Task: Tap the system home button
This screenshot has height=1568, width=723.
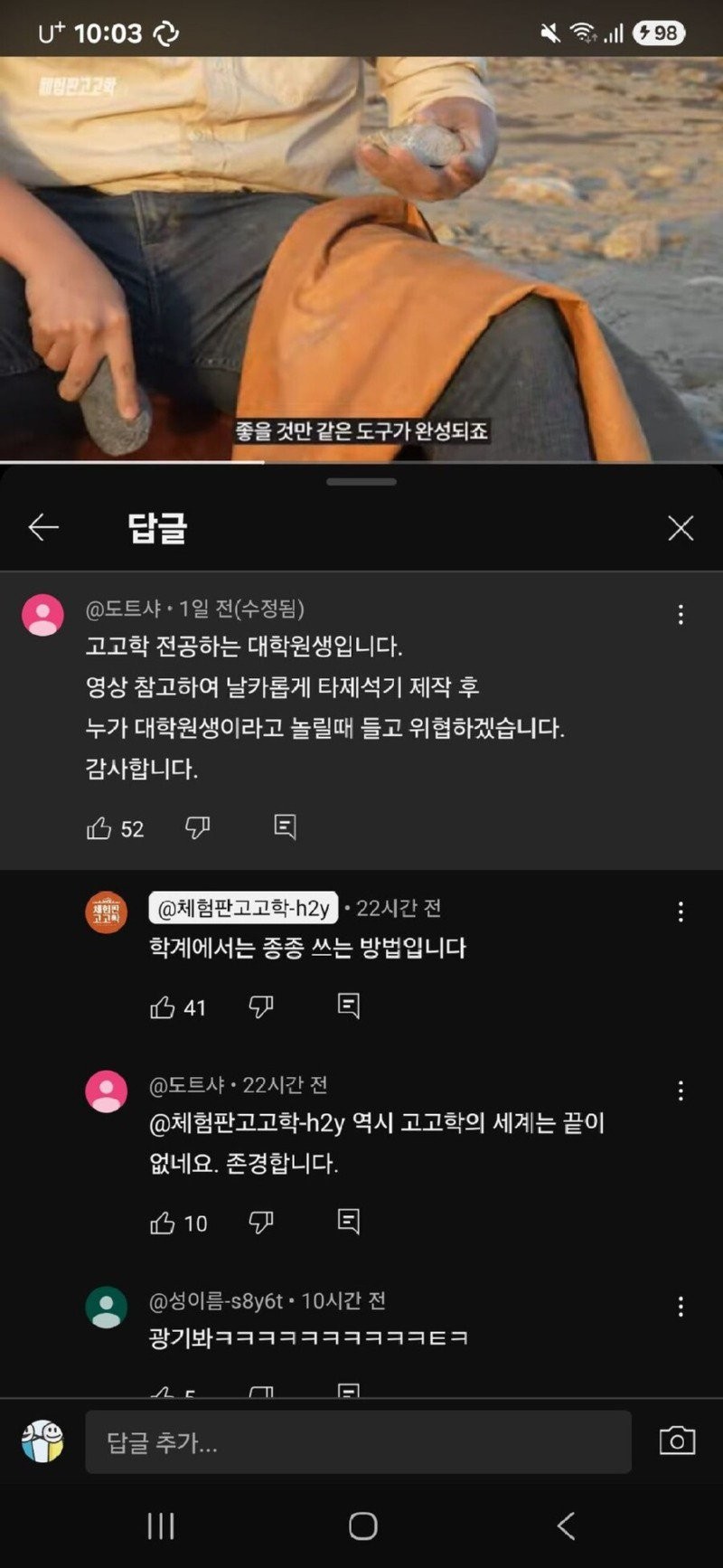Action: 362,1526
